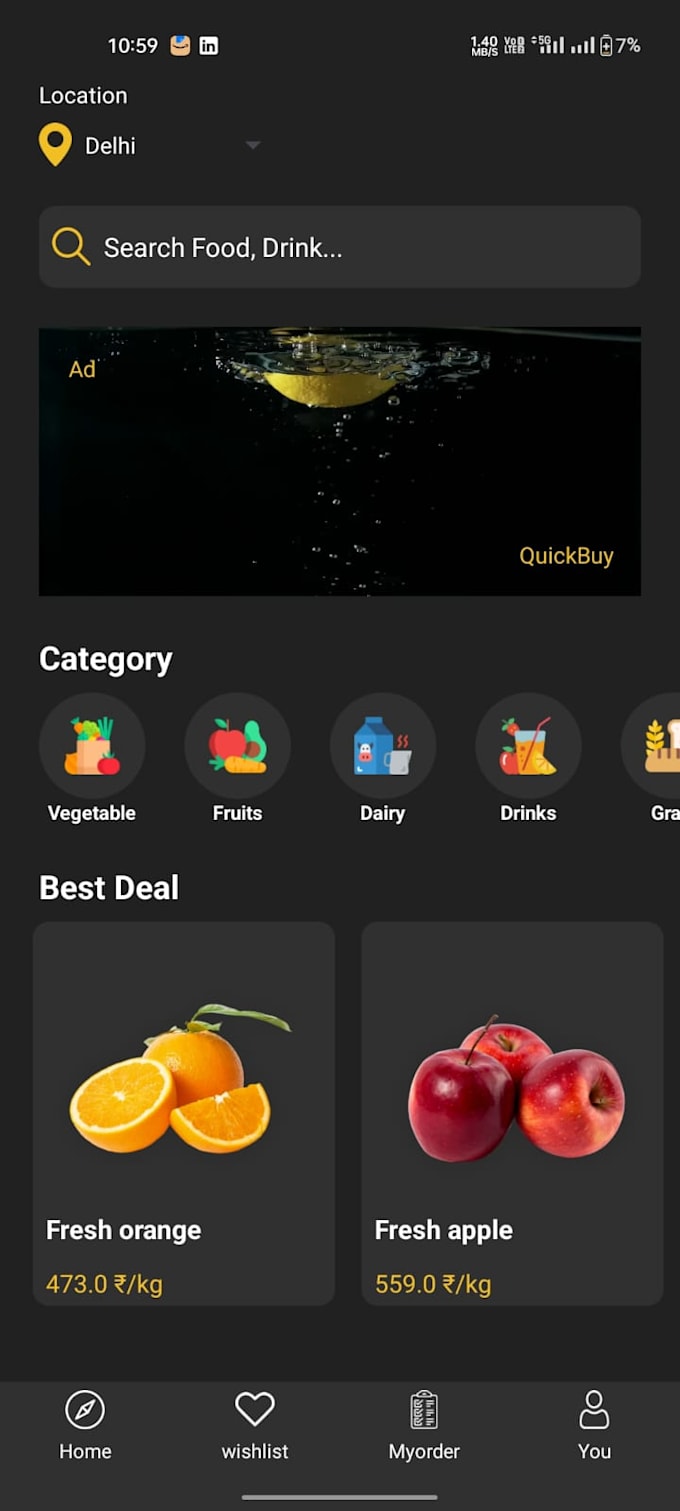Tap the Search Food, Drink field

coord(340,247)
